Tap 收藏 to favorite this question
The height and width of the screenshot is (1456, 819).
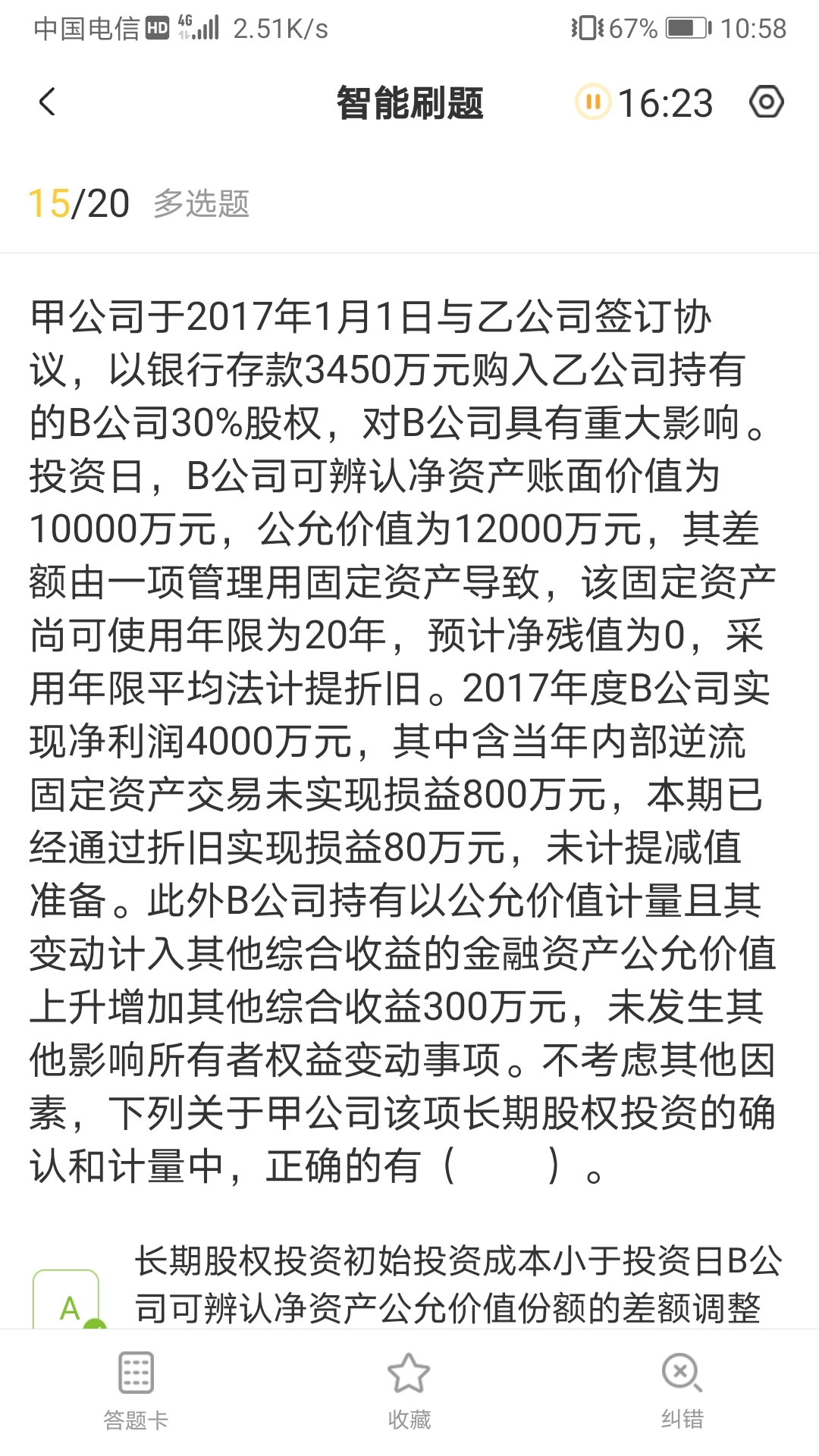click(409, 1392)
